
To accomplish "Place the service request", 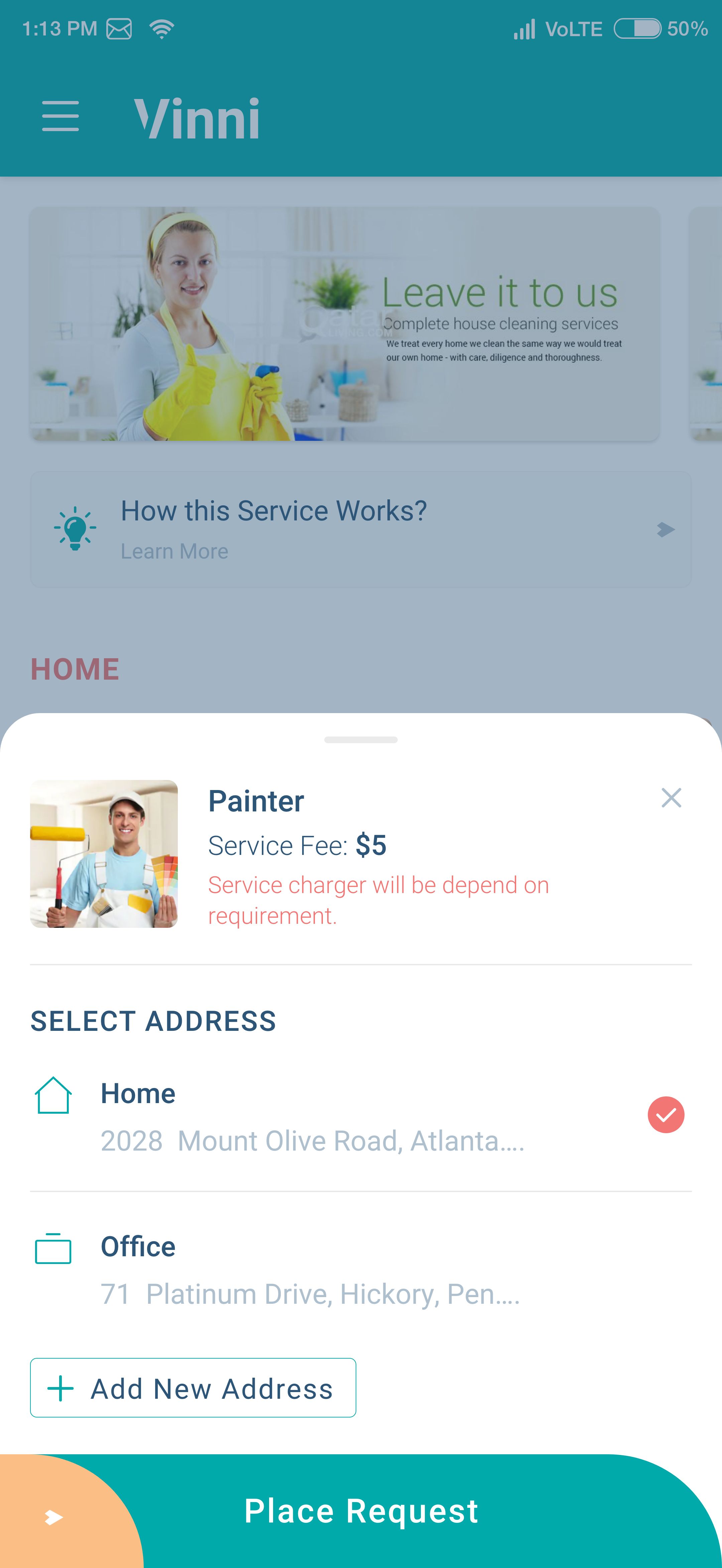I will coord(361,1511).
